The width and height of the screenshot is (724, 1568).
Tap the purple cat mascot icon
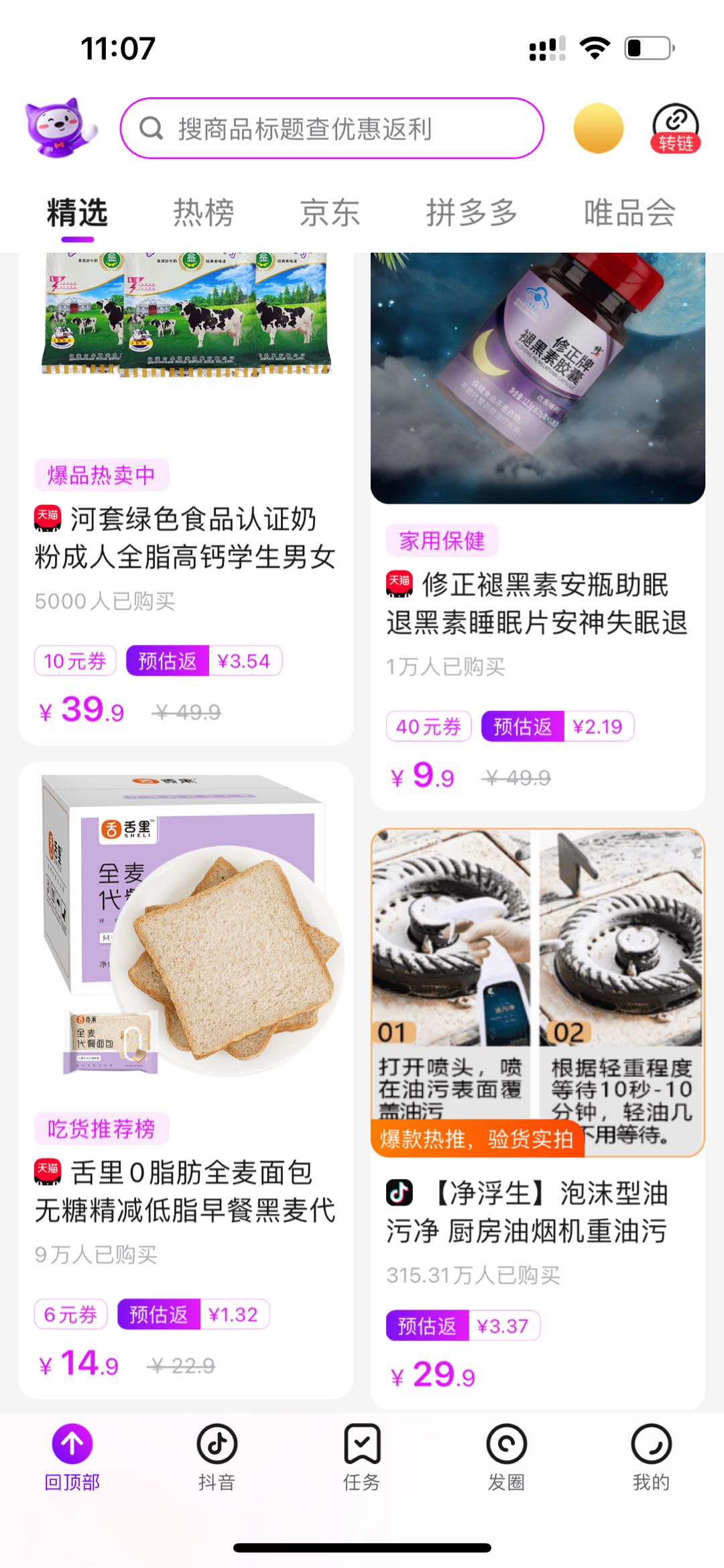pos(61,128)
